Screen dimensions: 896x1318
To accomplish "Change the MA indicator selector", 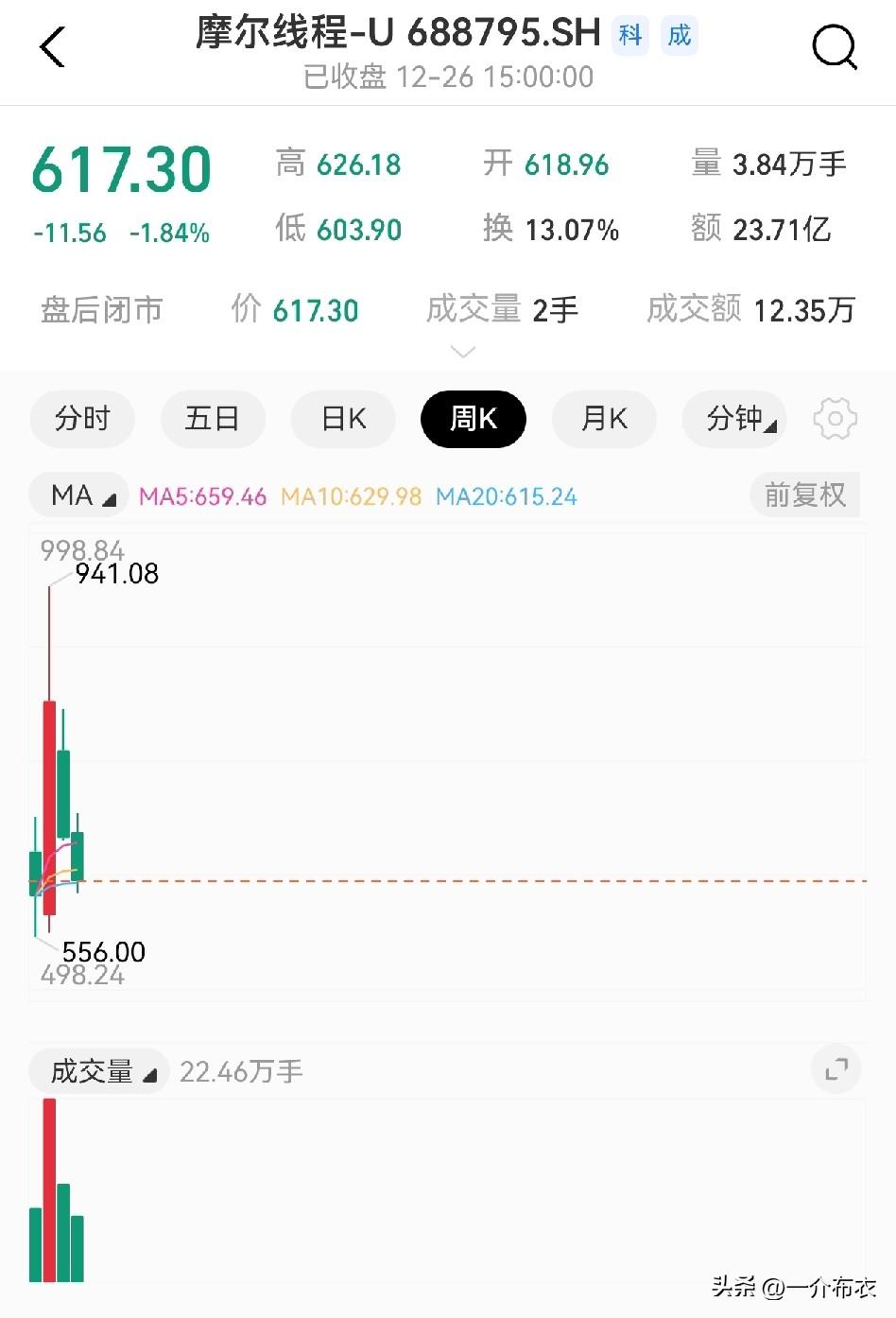I will coord(80,495).
